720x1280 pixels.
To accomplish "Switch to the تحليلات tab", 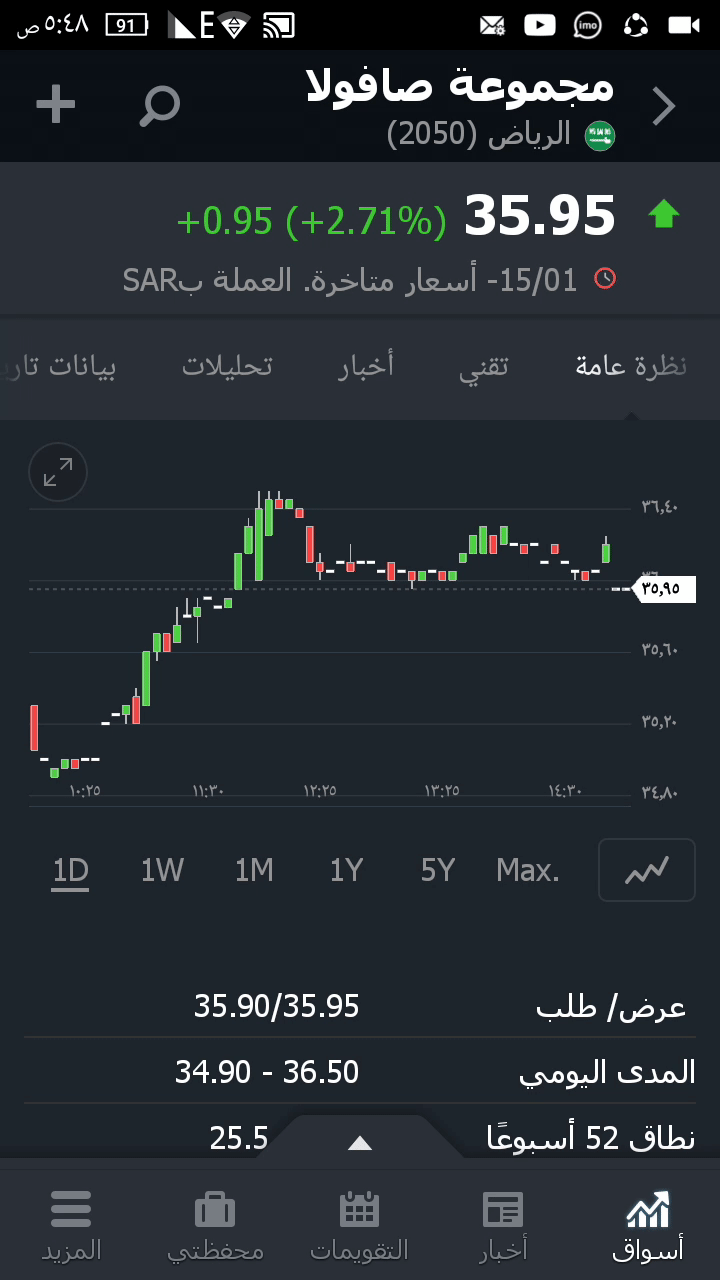I will click(x=227, y=366).
